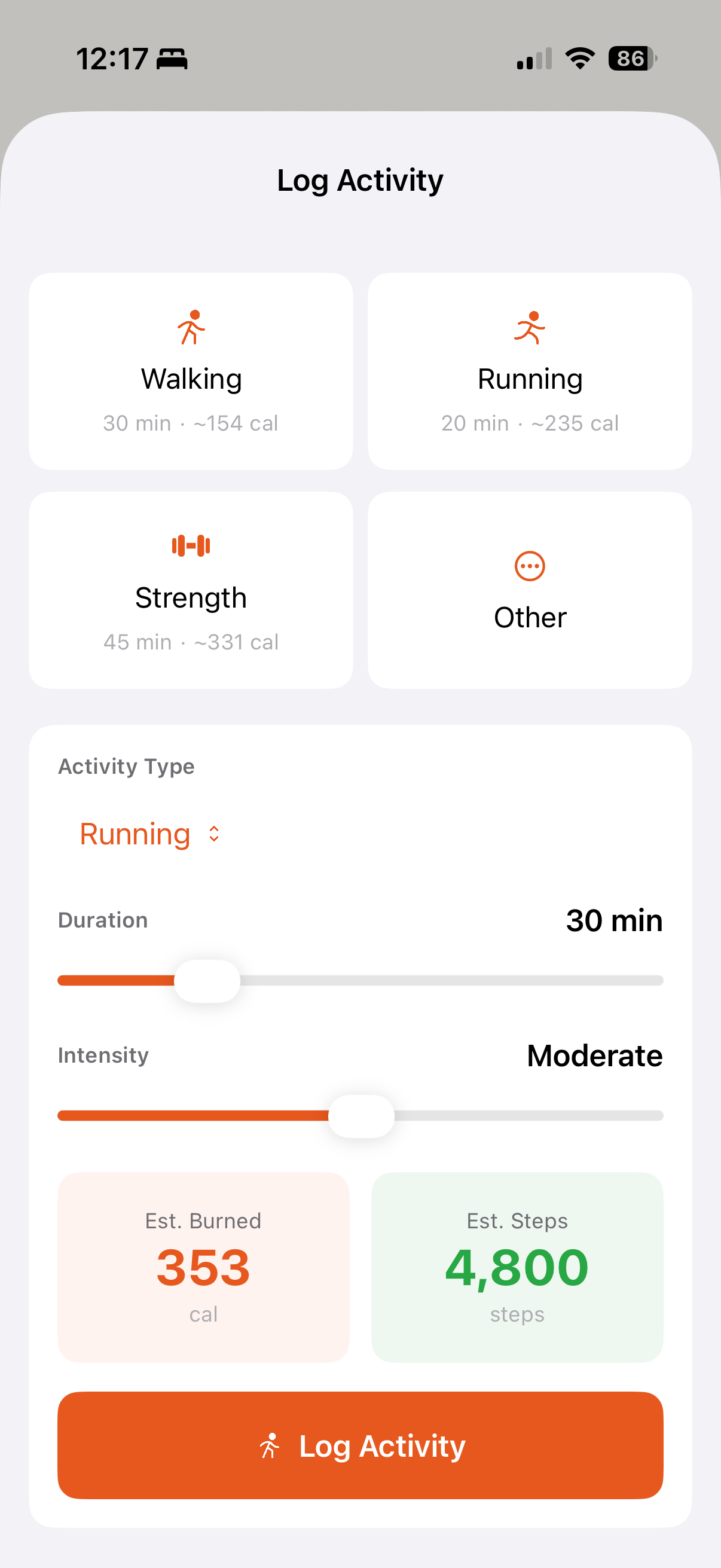This screenshot has width=721, height=1568.
Task: Click the Strength dumbbell icon
Action: click(x=191, y=546)
